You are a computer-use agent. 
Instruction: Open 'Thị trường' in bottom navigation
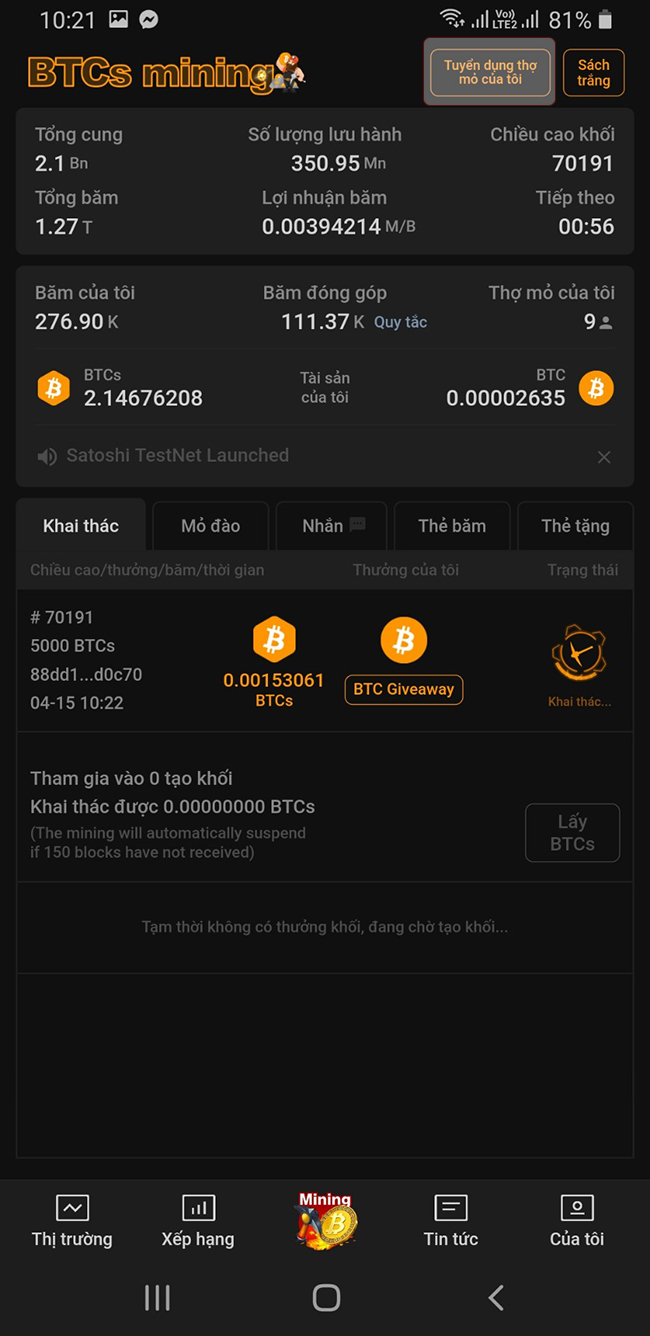point(72,1221)
